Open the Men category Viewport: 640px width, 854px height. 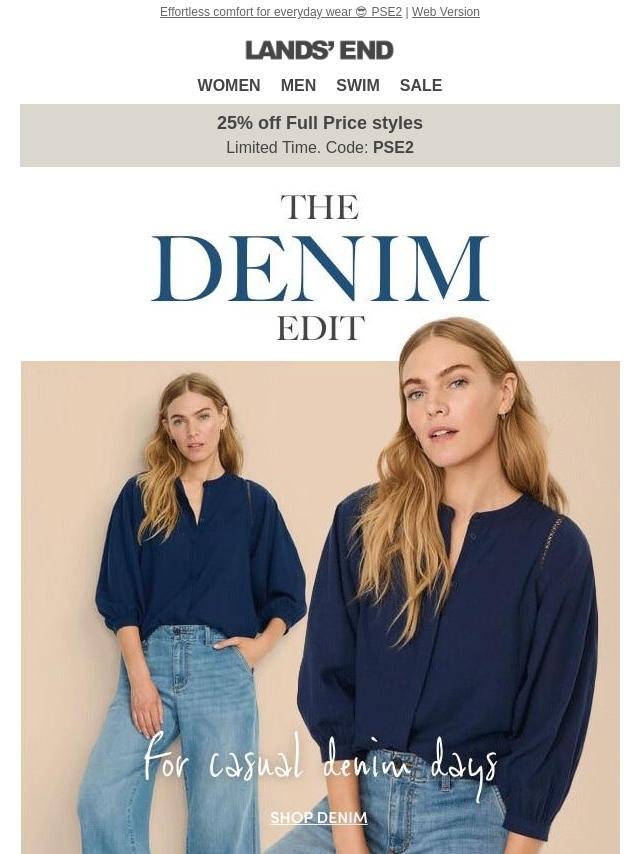pyautogui.click(x=298, y=86)
